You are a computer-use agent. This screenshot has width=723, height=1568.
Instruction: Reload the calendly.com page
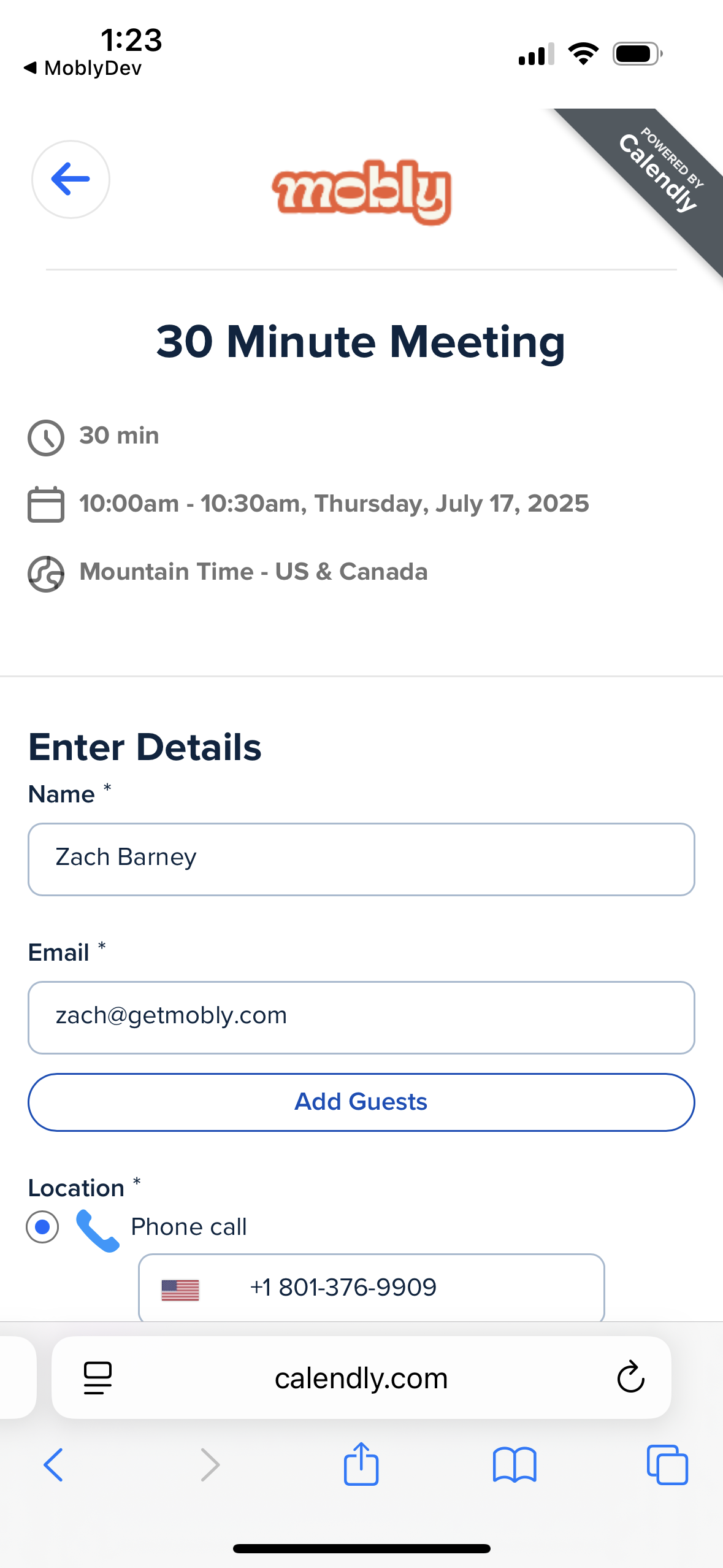tap(630, 1378)
